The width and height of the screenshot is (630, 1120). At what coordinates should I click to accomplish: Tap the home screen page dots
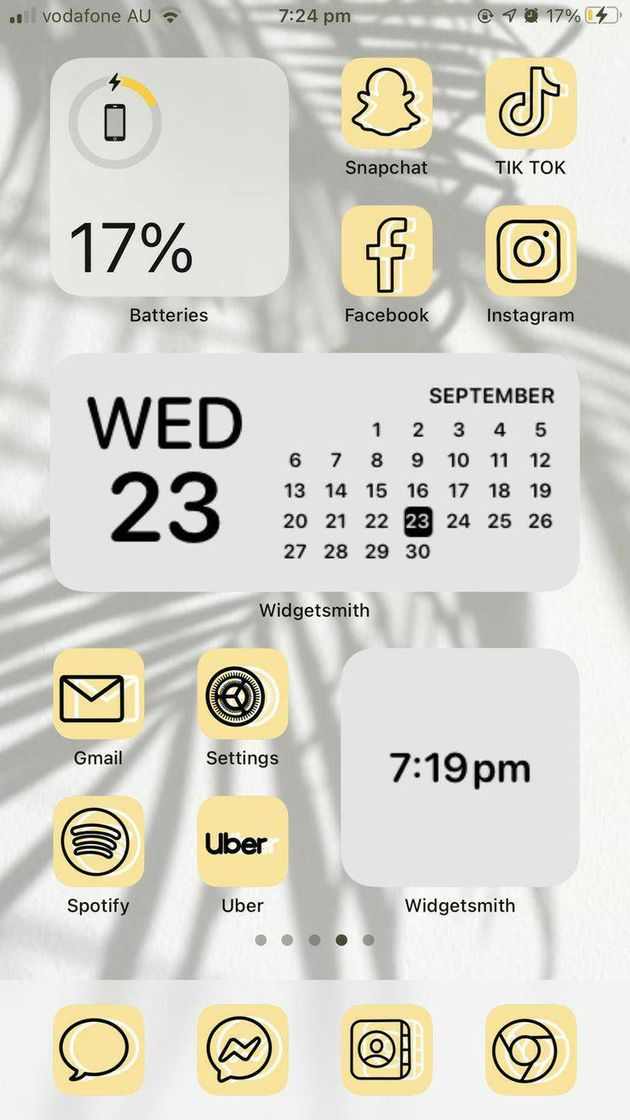tap(314, 940)
